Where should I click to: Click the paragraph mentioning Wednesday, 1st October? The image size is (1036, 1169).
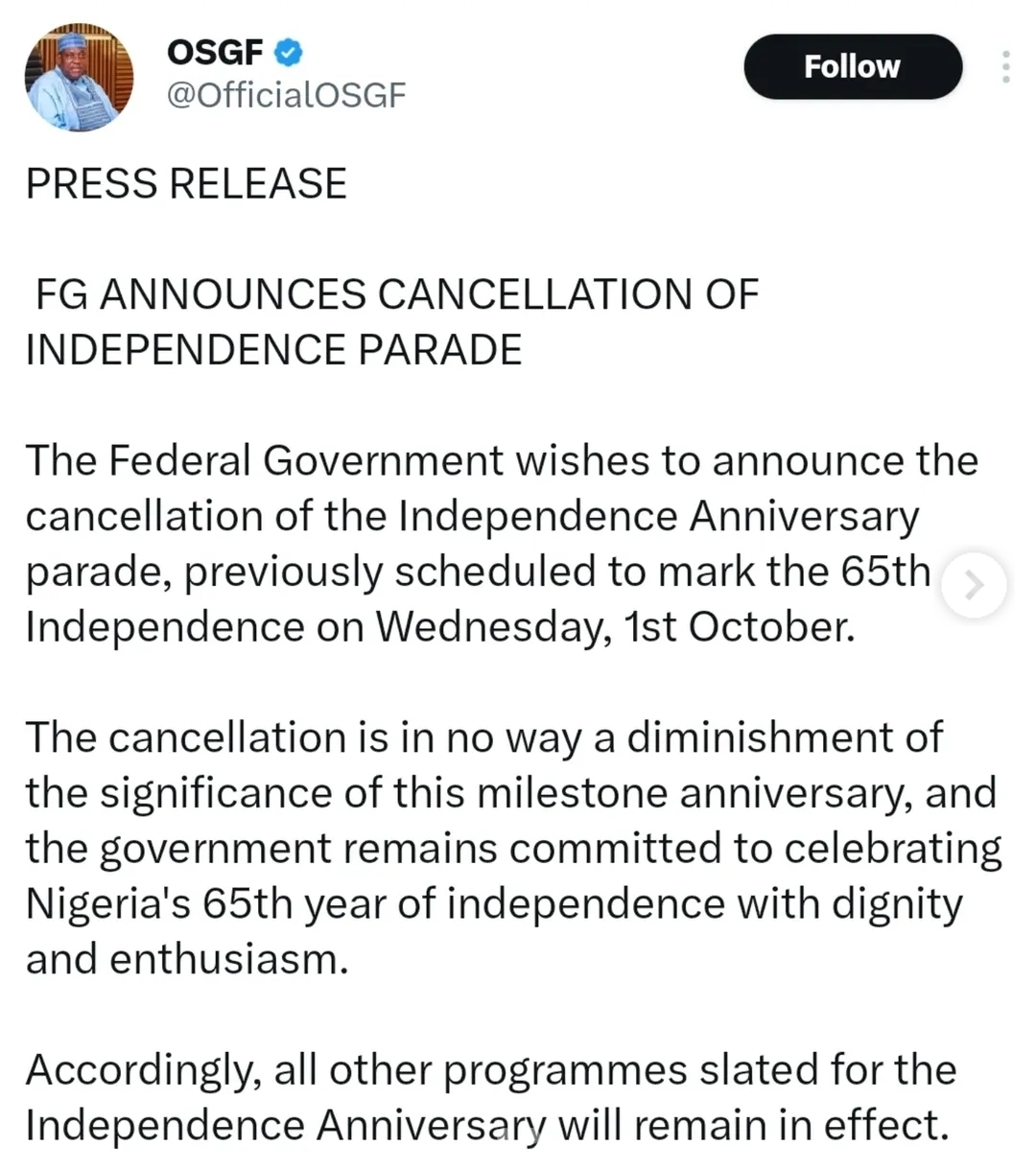click(x=480, y=543)
